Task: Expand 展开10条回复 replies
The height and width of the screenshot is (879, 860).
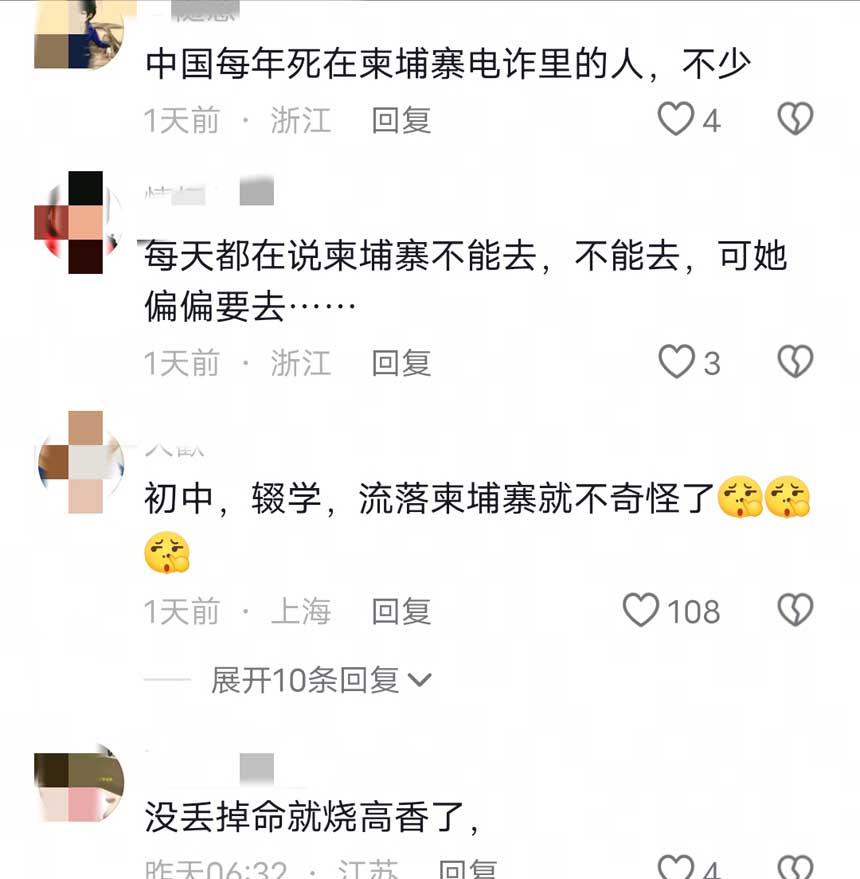Action: click(x=320, y=681)
